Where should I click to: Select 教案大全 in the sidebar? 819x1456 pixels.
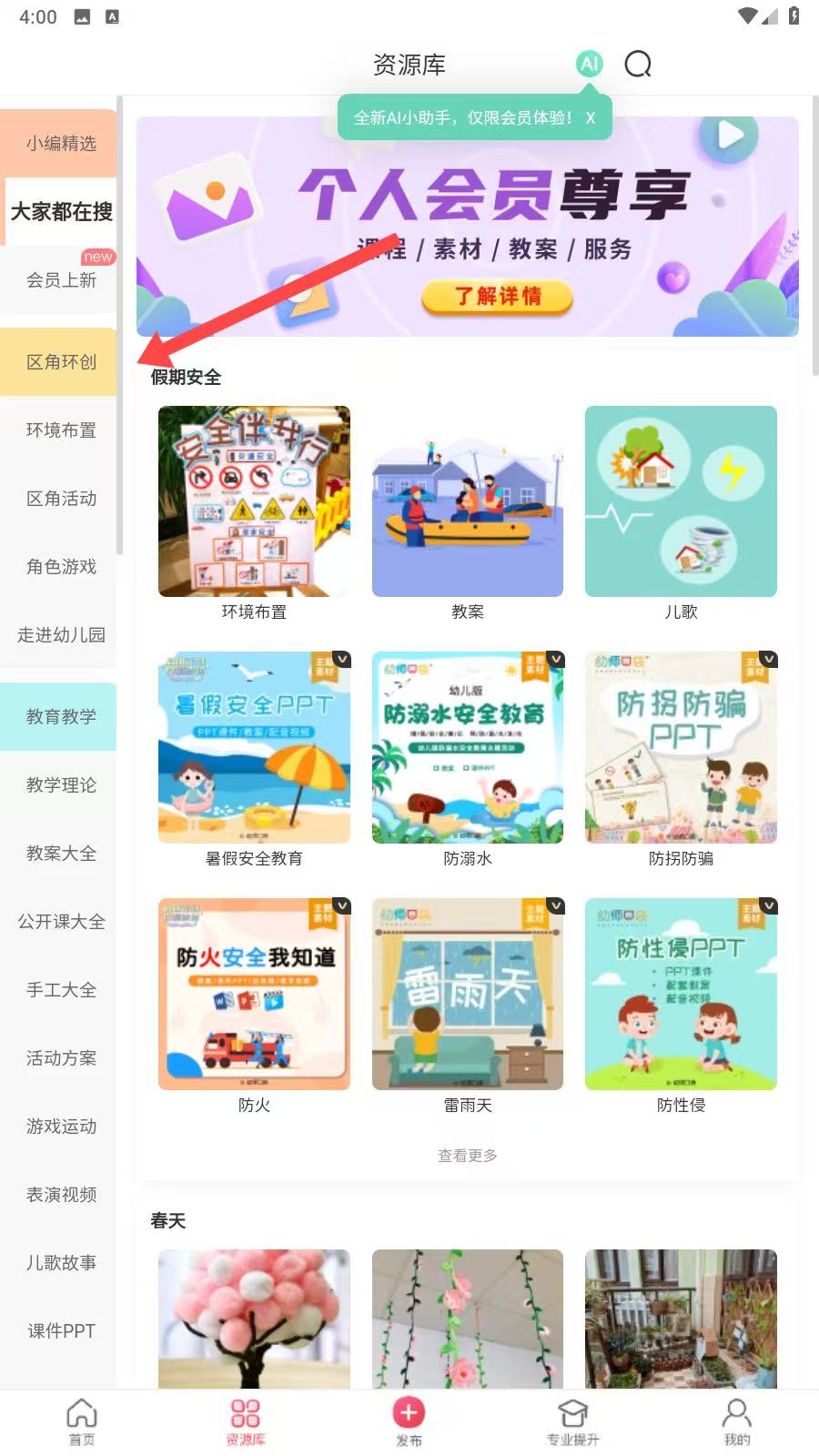pyautogui.click(x=61, y=854)
